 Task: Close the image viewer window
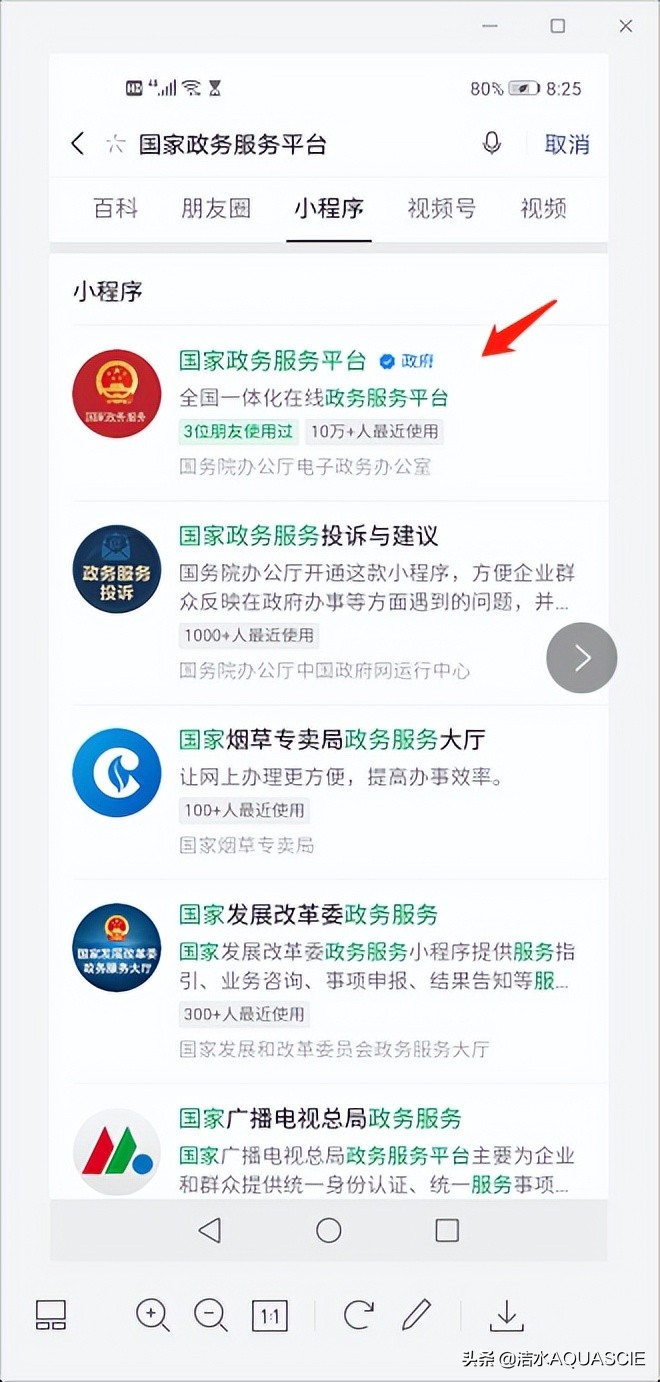626,26
